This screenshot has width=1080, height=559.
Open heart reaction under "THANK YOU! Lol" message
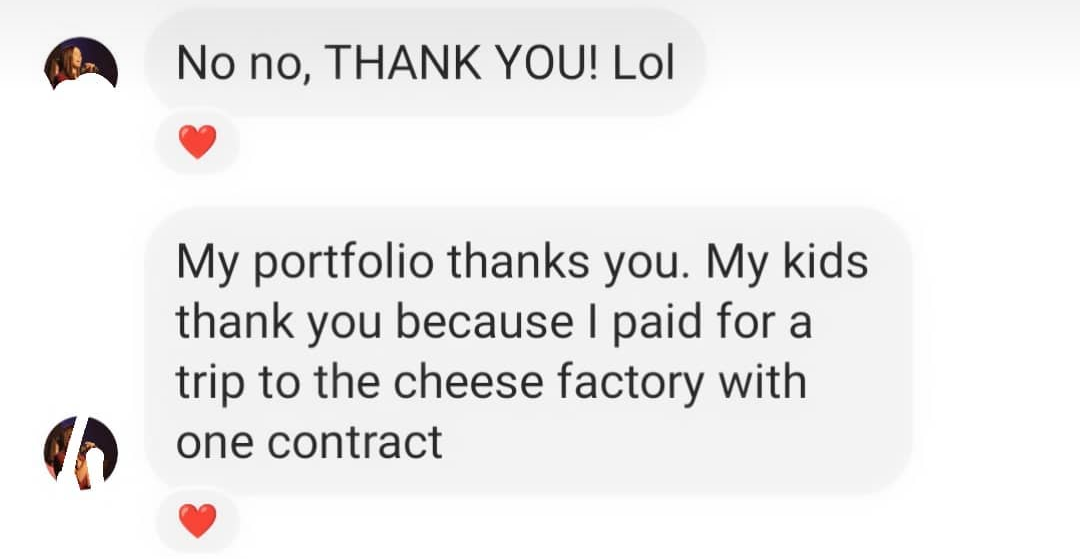(197, 143)
